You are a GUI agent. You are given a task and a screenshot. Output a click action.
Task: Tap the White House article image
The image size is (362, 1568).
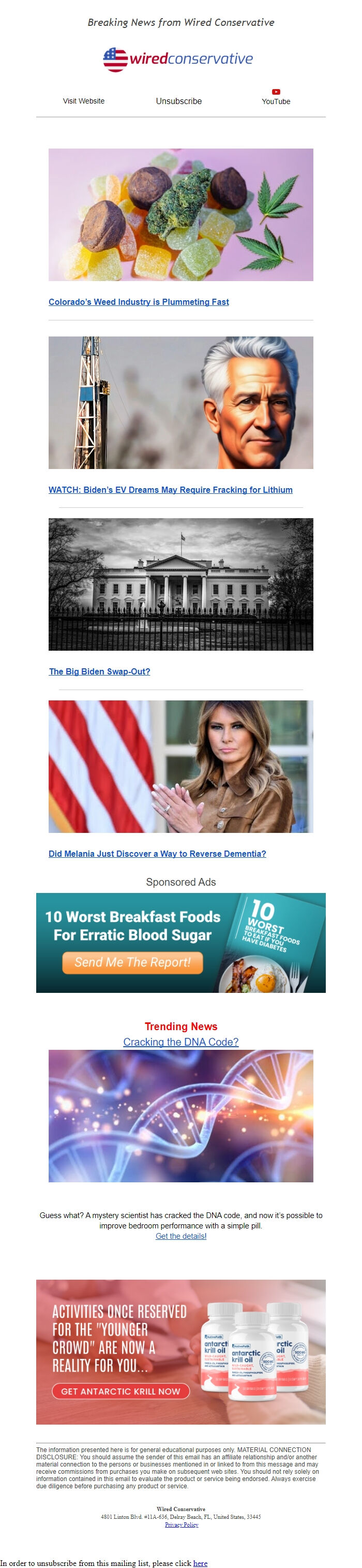click(180, 584)
